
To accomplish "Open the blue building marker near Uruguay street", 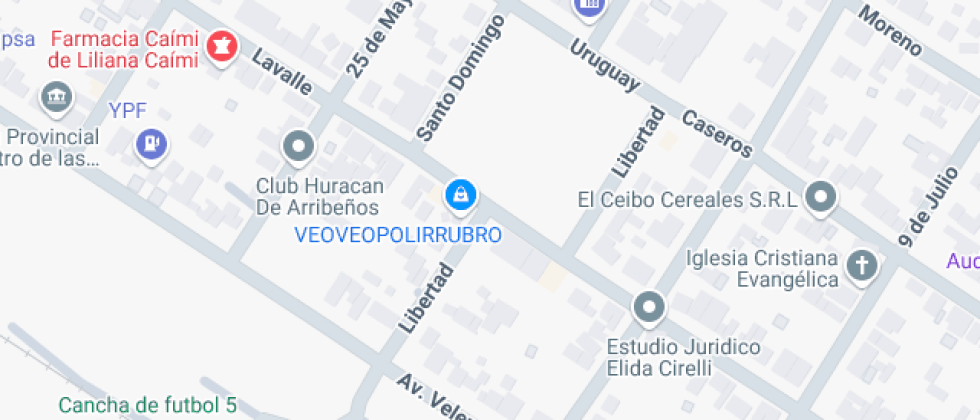I will click(590, 5).
